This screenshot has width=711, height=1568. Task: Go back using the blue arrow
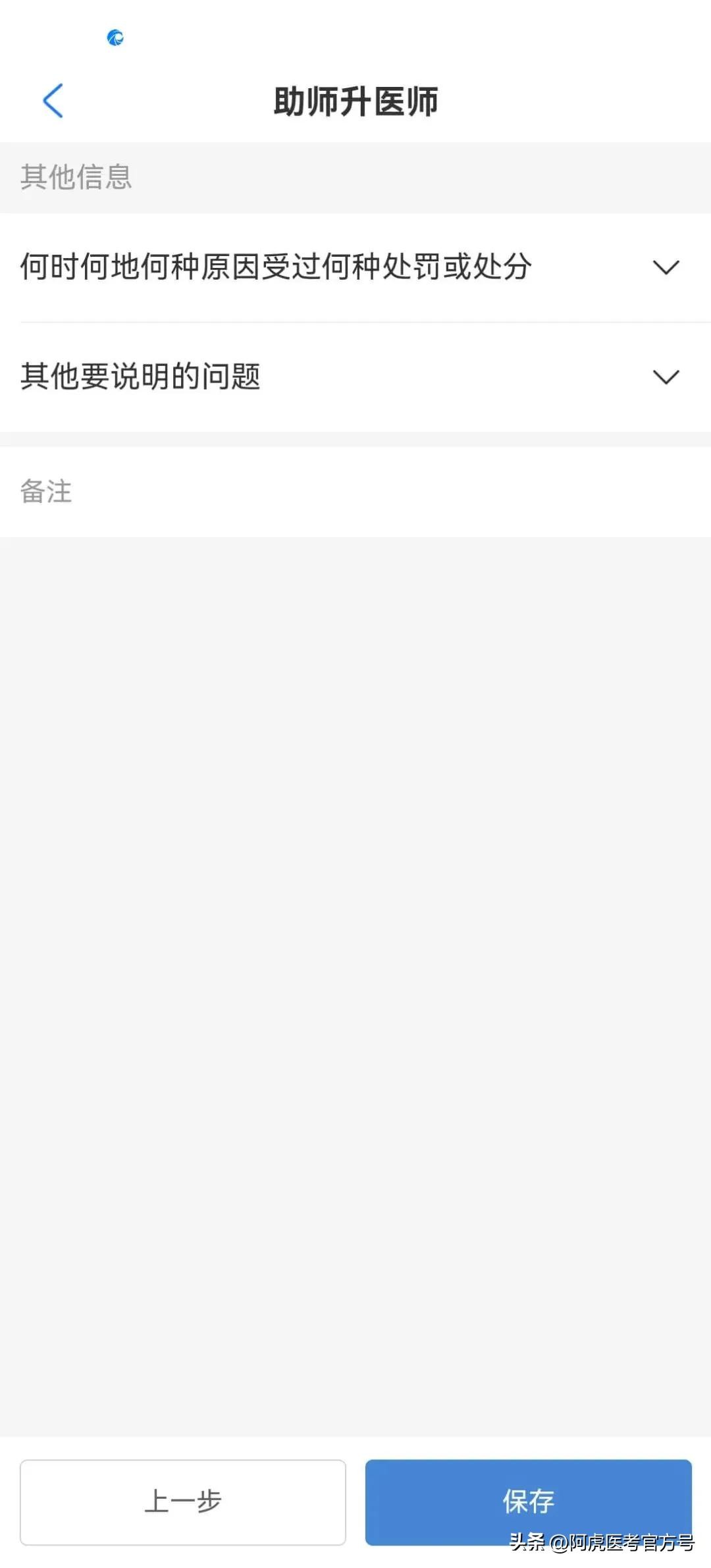(53, 101)
